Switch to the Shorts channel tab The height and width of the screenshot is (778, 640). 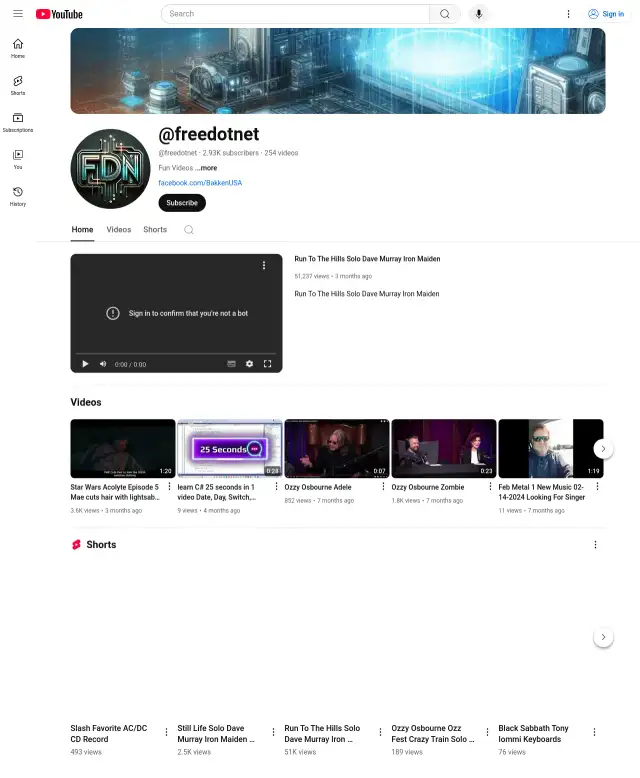coord(155,230)
